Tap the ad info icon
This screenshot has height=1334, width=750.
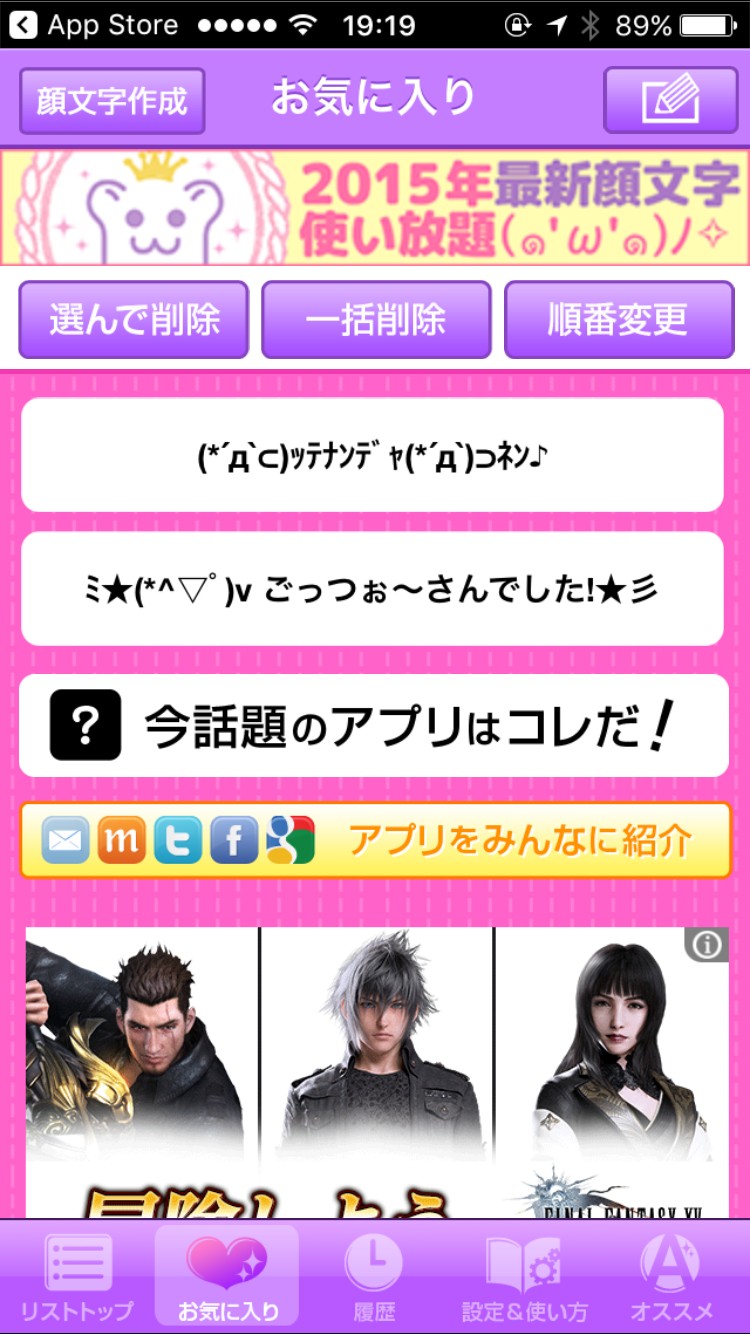[707, 945]
